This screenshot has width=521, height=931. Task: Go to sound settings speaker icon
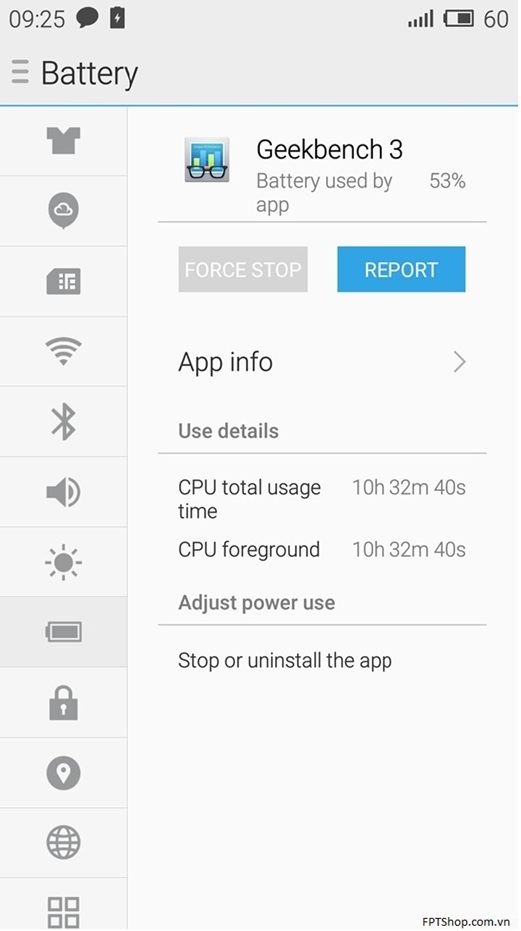tap(63, 492)
